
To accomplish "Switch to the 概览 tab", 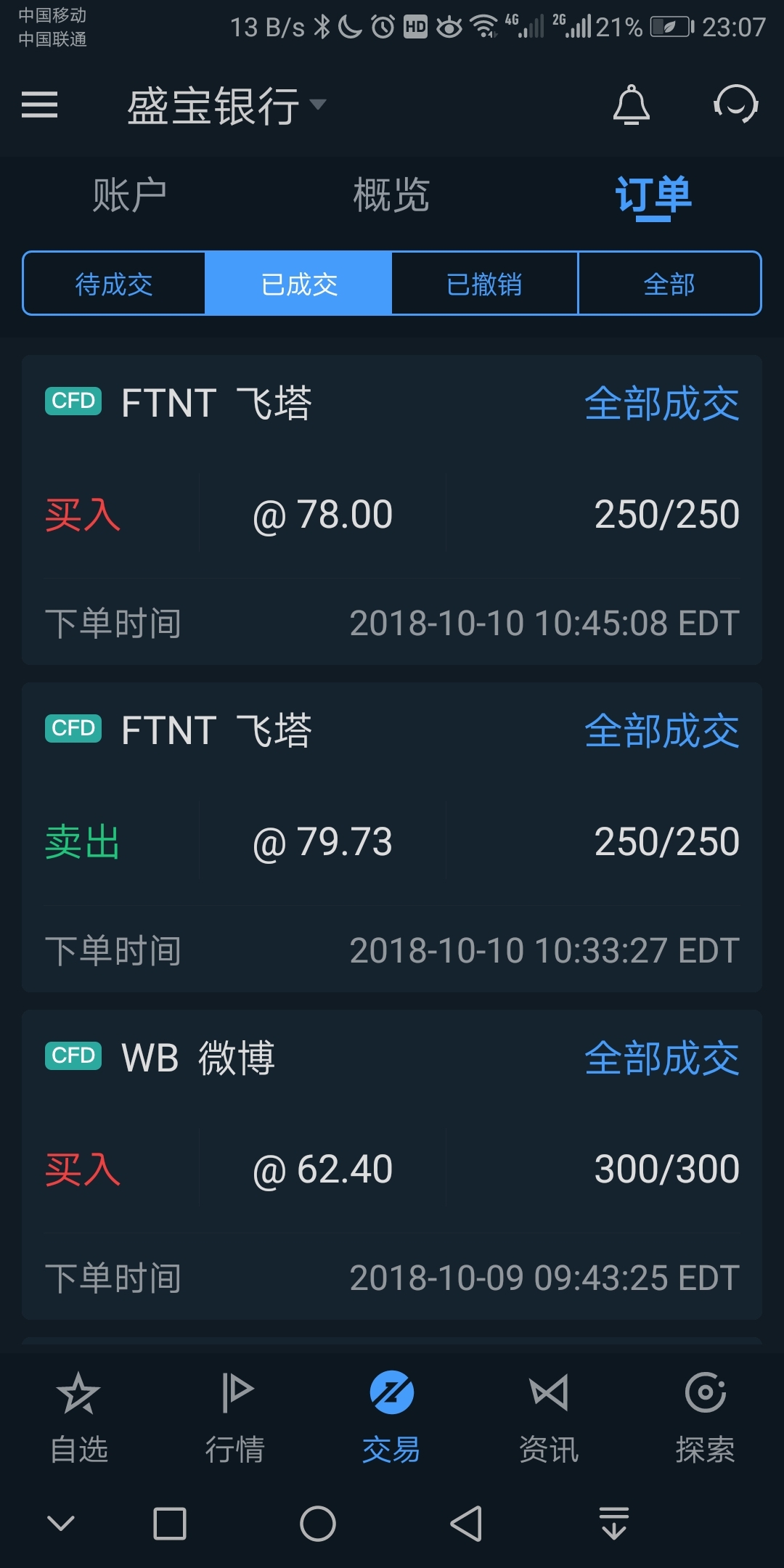I will coord(391,196).
